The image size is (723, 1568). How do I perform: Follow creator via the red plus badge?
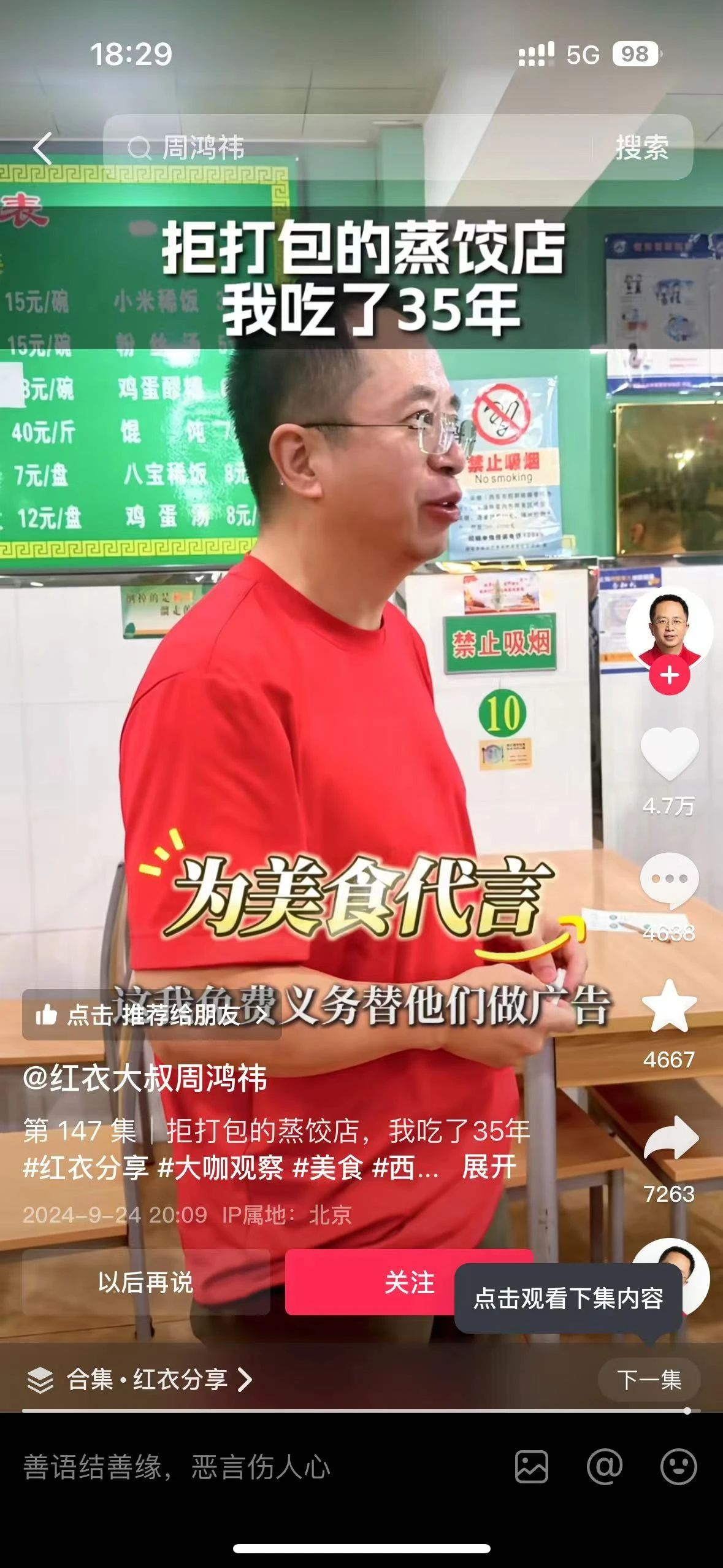[x=669, y=675]
